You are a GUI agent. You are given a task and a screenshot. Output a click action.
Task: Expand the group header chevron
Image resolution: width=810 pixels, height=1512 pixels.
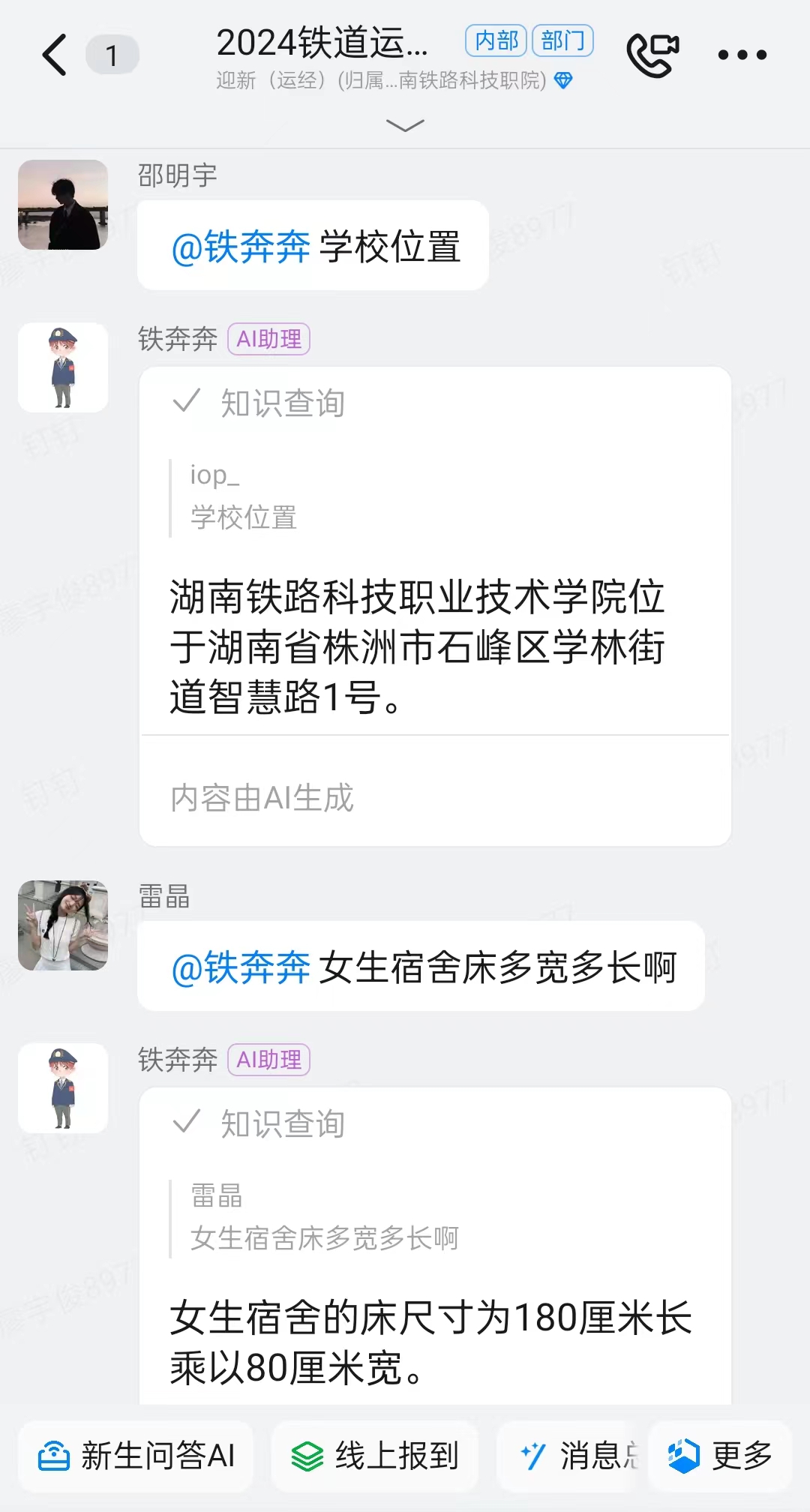[405, 125]
